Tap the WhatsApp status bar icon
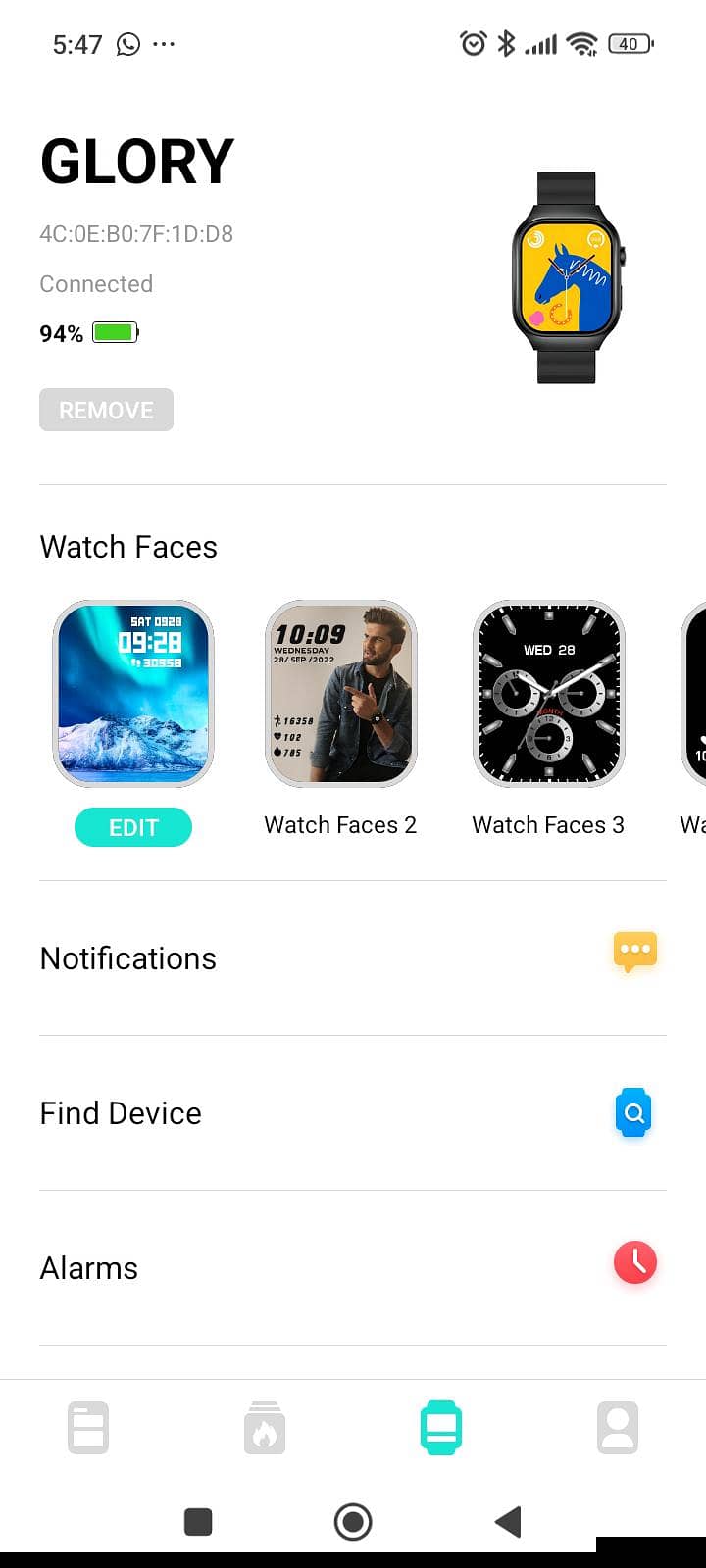 point(126,43)
